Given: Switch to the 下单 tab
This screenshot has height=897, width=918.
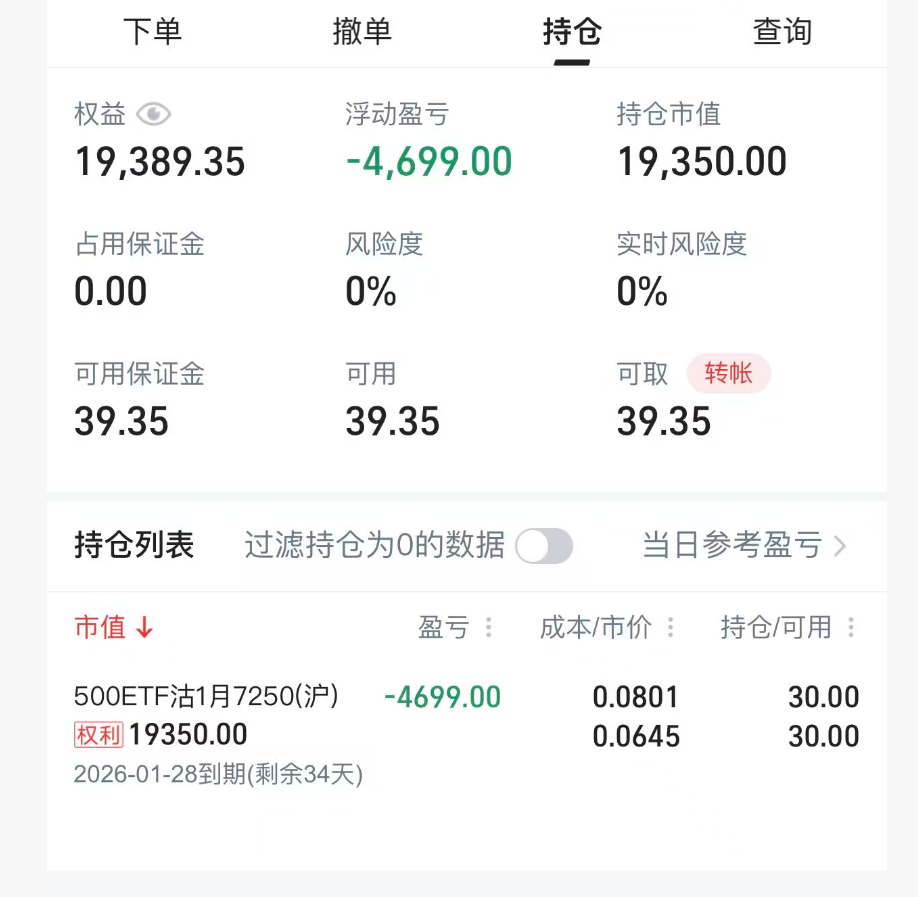Looking at the screenshot, I should tap(152, 32).
